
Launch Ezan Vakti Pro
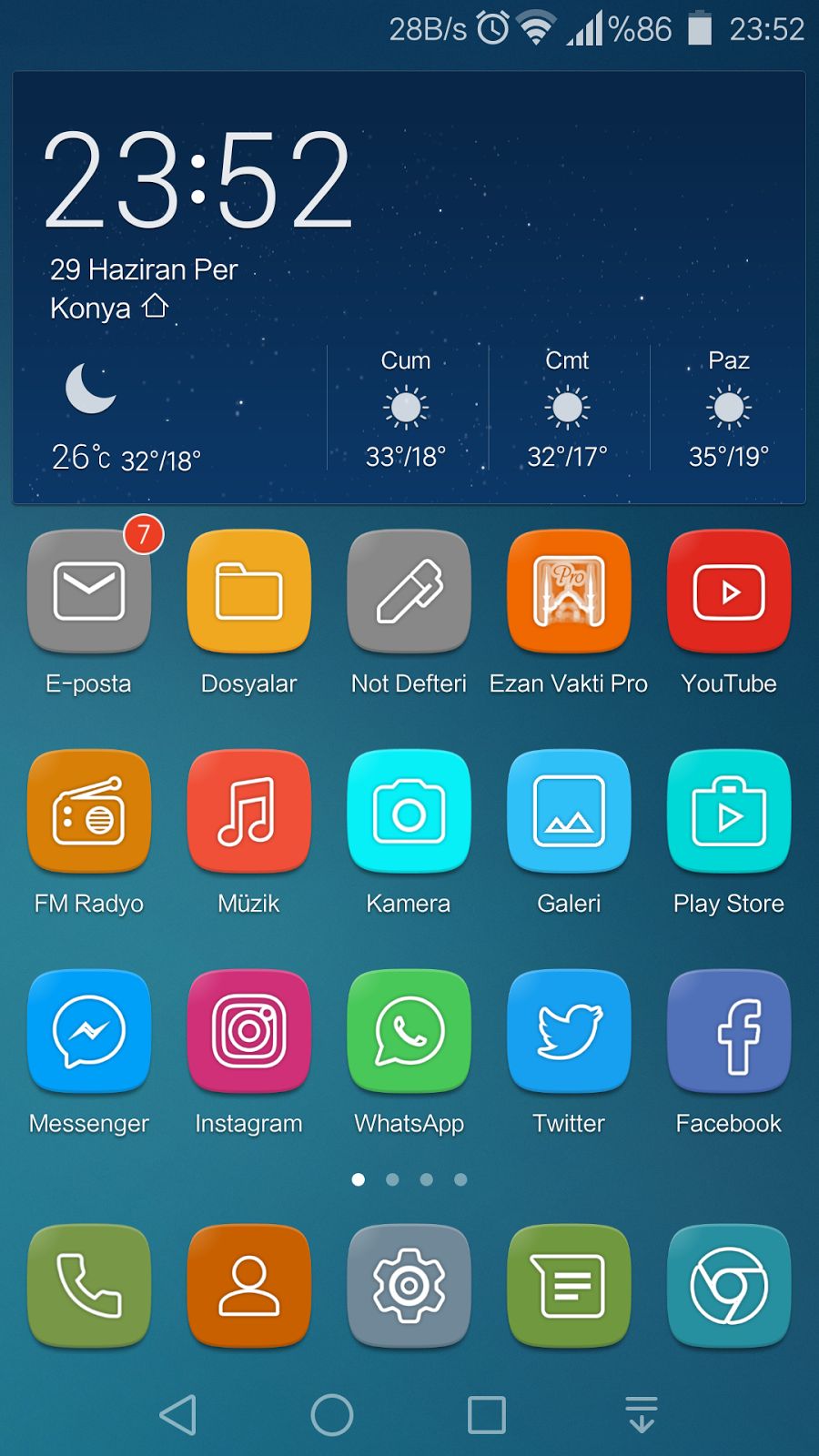[569, 591]
